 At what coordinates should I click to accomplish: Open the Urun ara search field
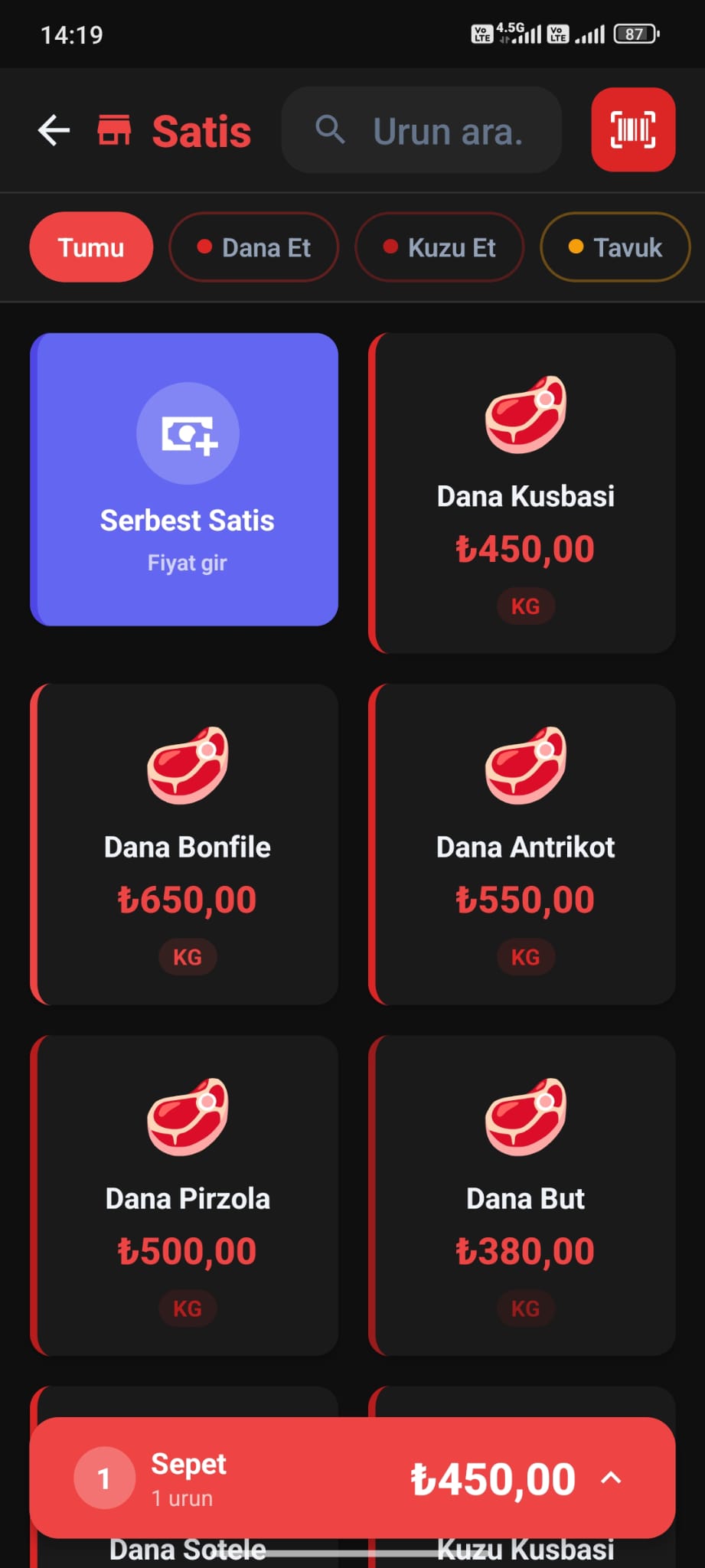(x=422, y=130)
